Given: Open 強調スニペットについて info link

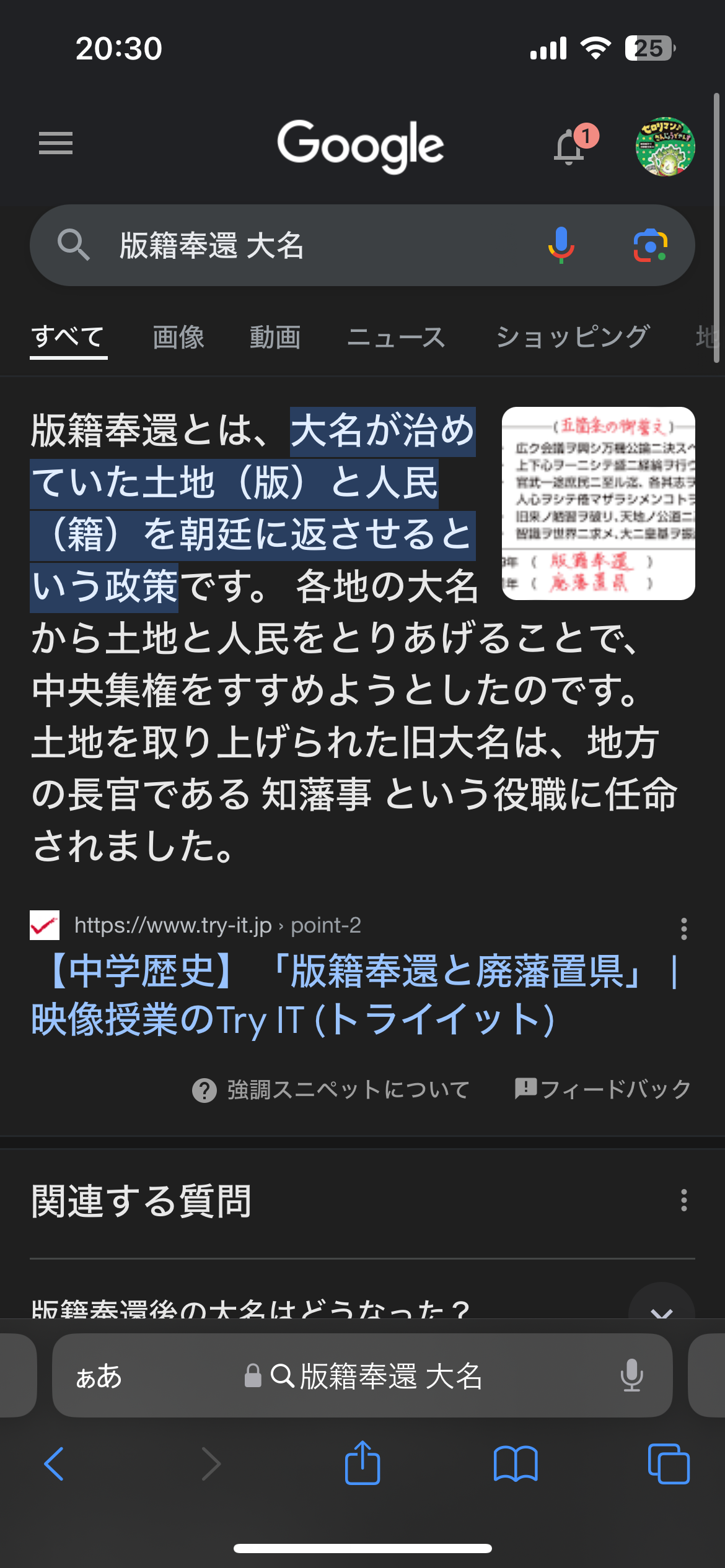Looking at the screenshot, I should pyautogui.click(x=332, y=1090).
